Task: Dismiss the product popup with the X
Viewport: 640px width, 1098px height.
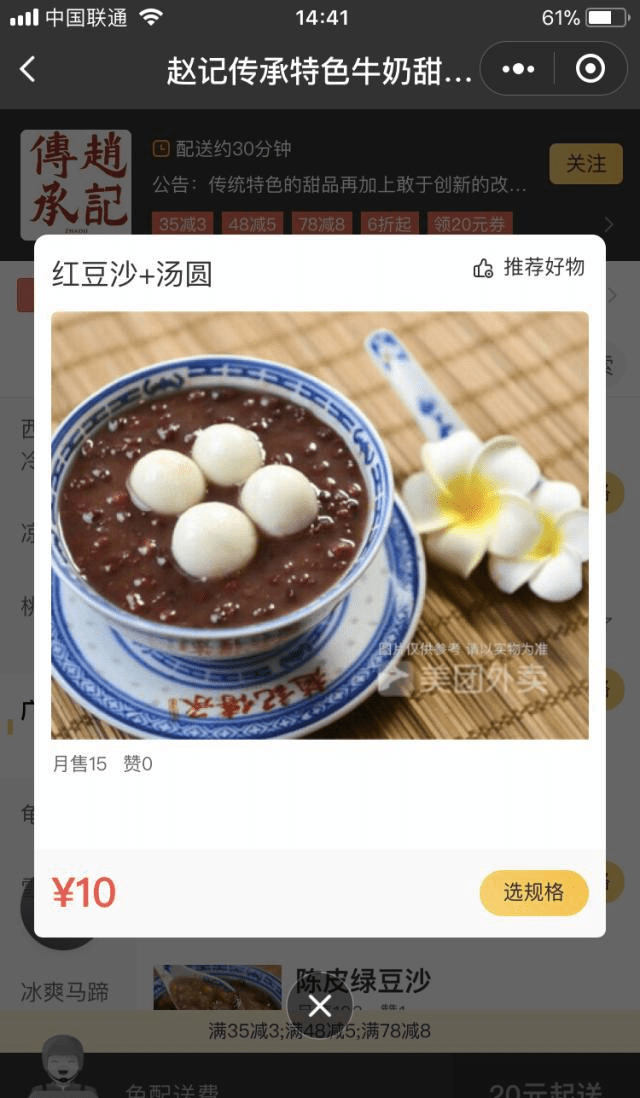Action: point(320,1006)
